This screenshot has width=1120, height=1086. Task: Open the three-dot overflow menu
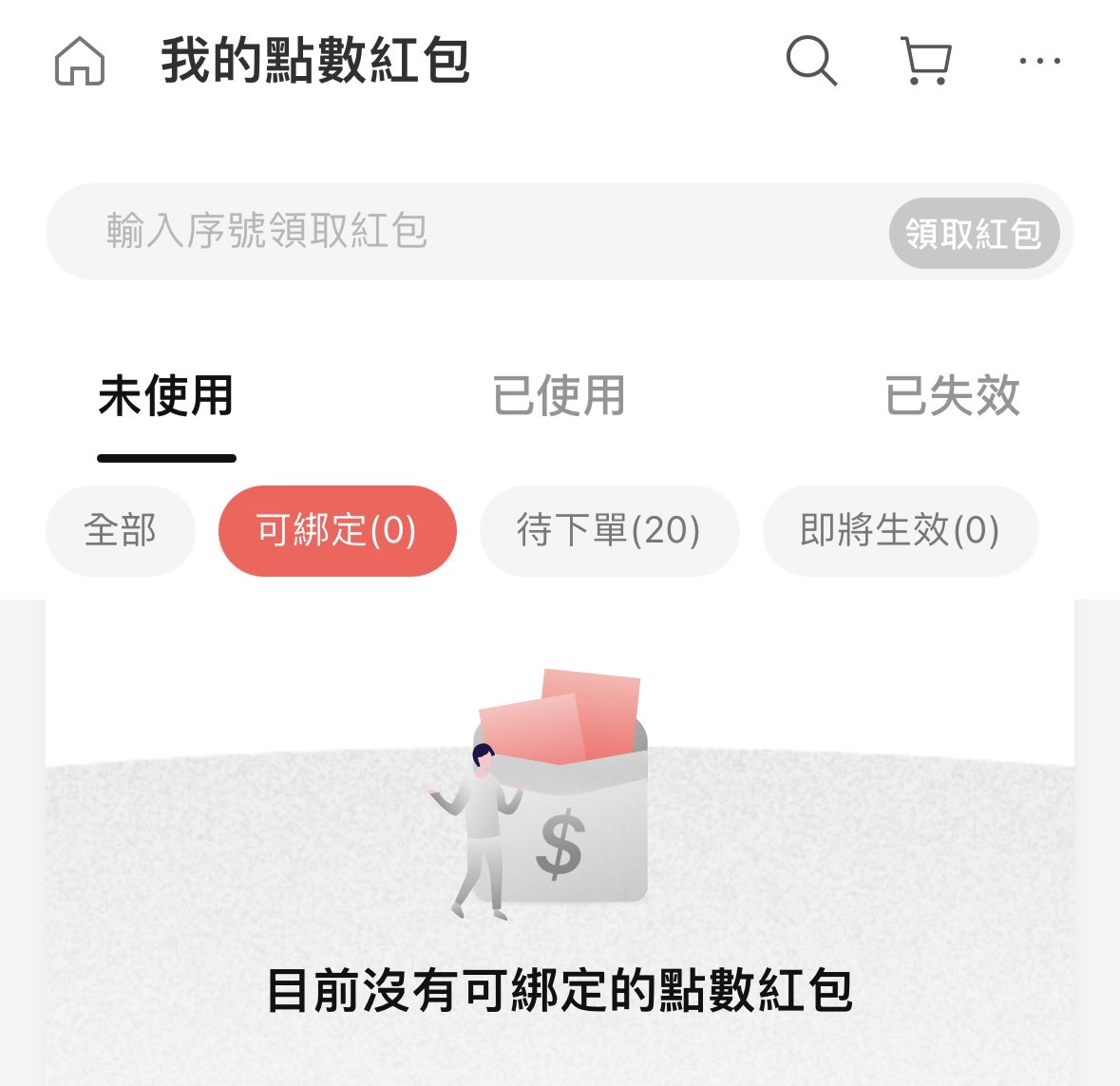(1039, 62)
